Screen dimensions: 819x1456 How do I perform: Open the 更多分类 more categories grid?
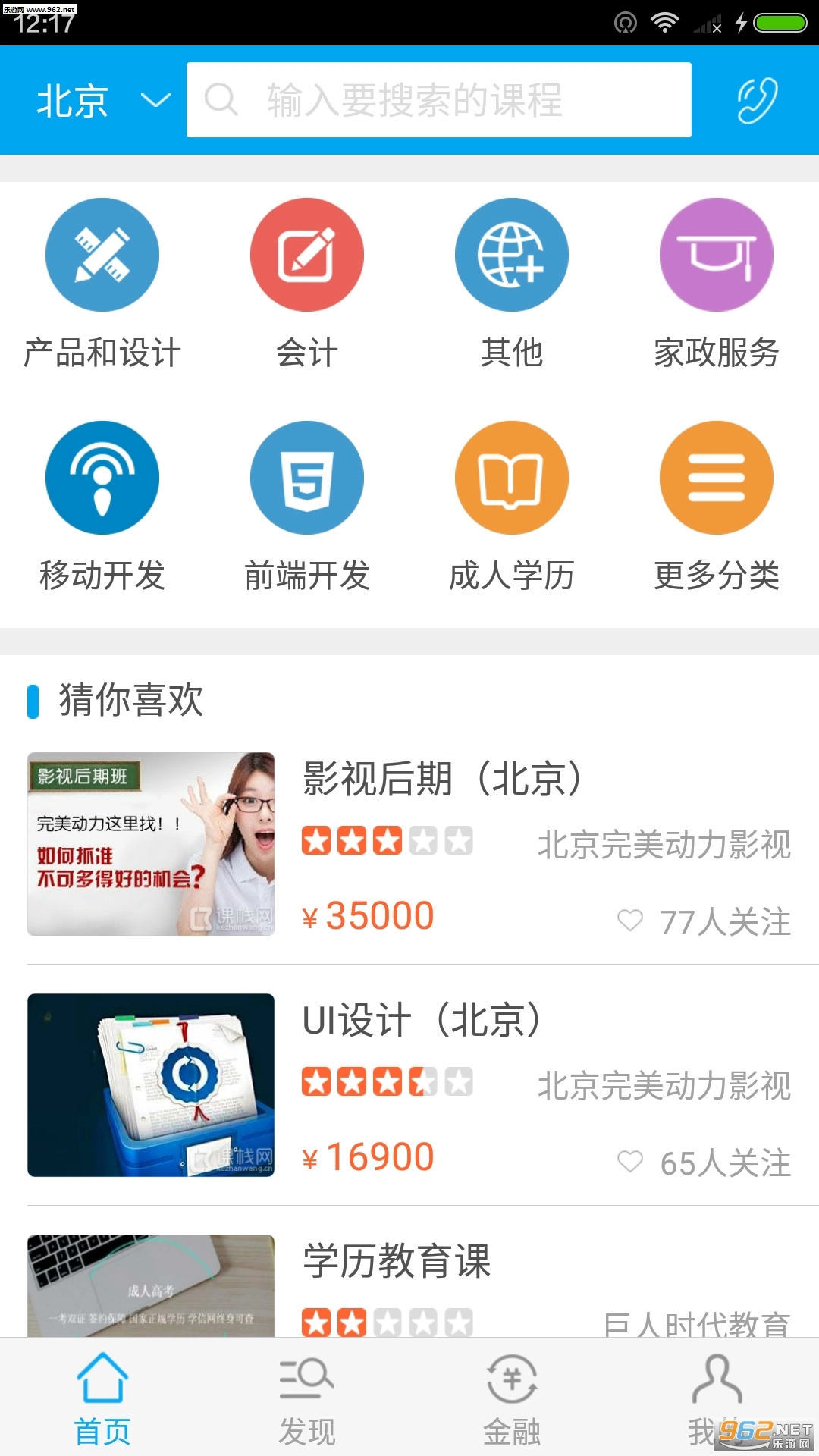tap(717, 478)
